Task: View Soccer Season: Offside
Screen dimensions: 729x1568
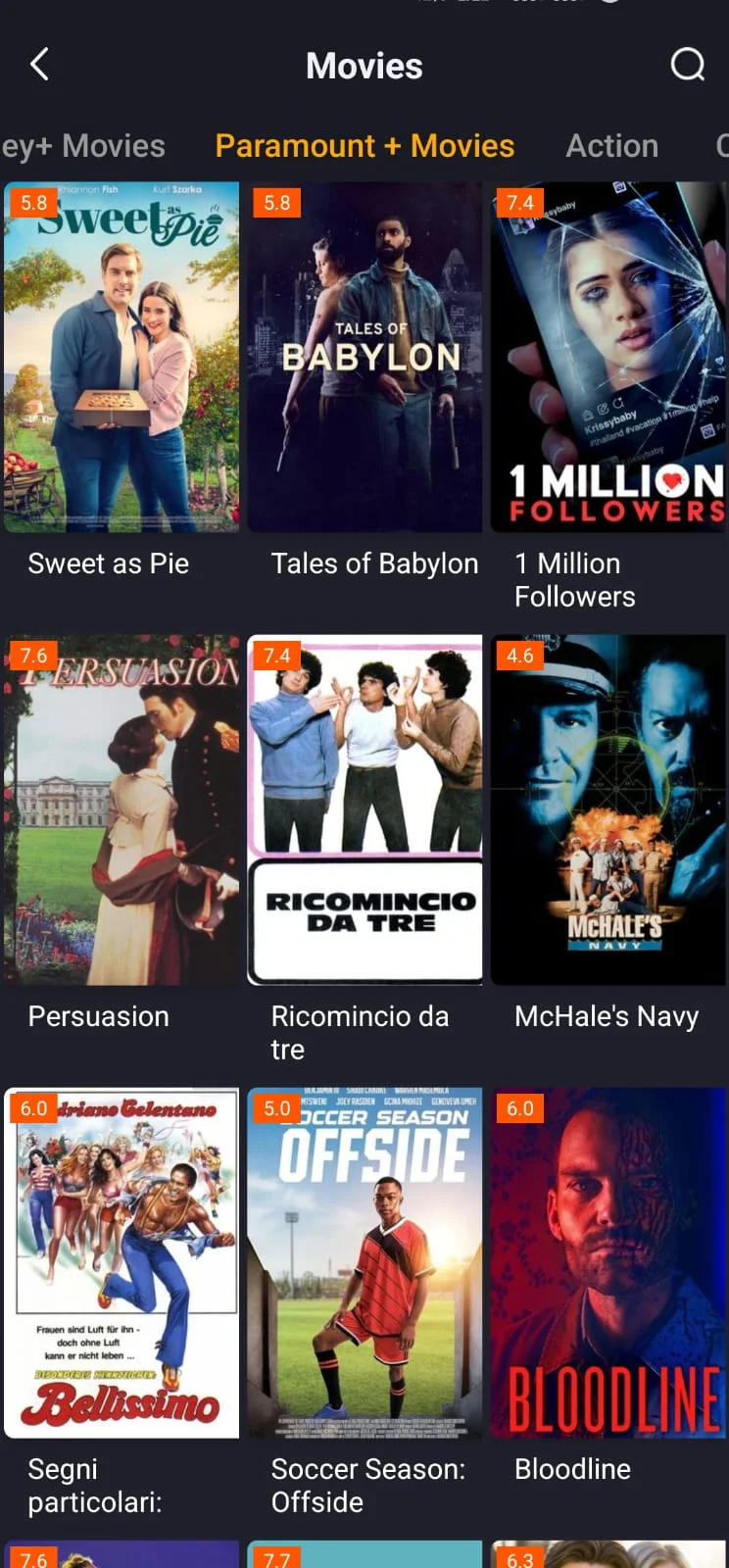Action: tap(364, 1263)
